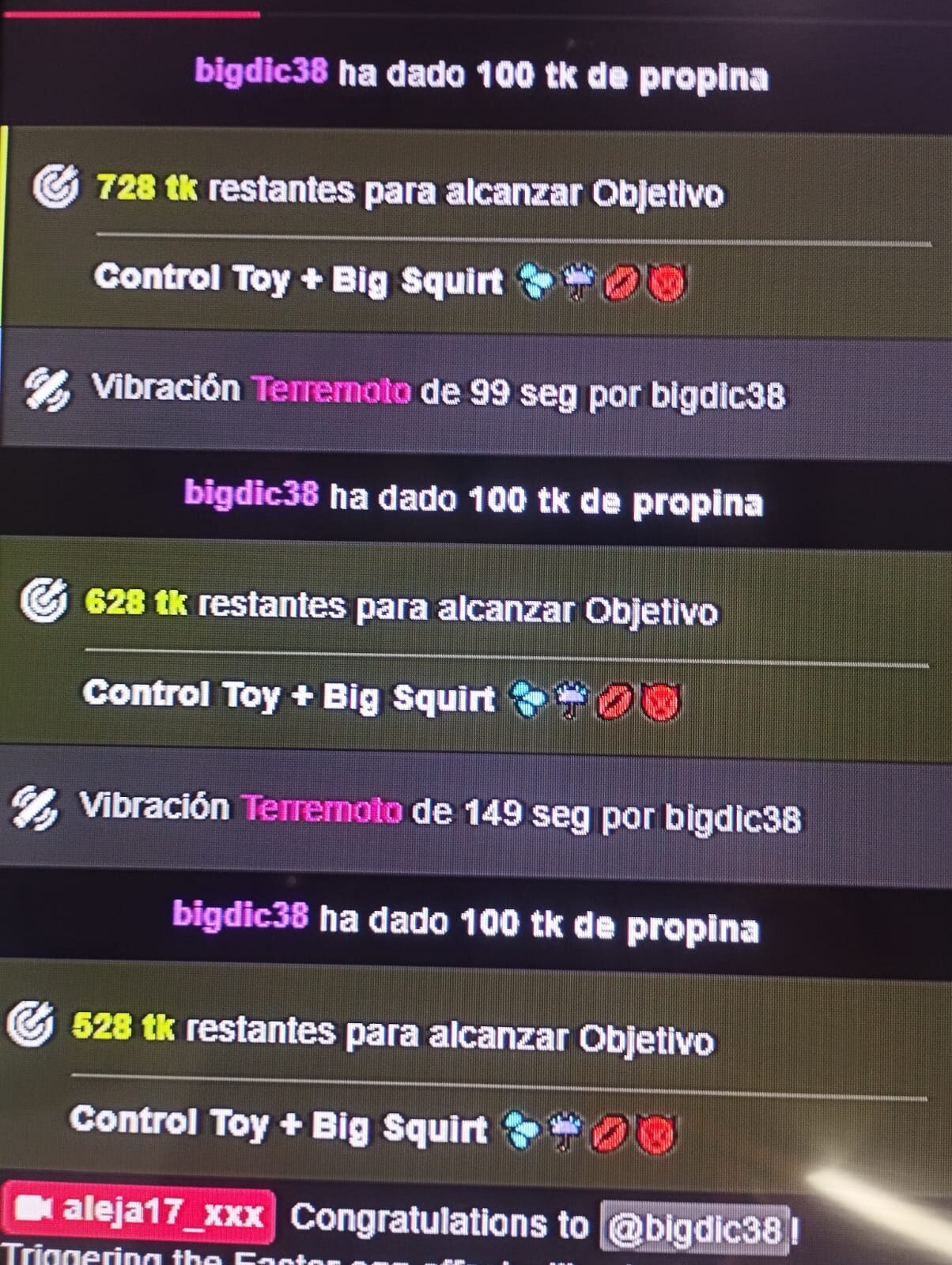
Task: Tap the @bigdic38 mention in the congratulations message
Action: (694, 1228)
